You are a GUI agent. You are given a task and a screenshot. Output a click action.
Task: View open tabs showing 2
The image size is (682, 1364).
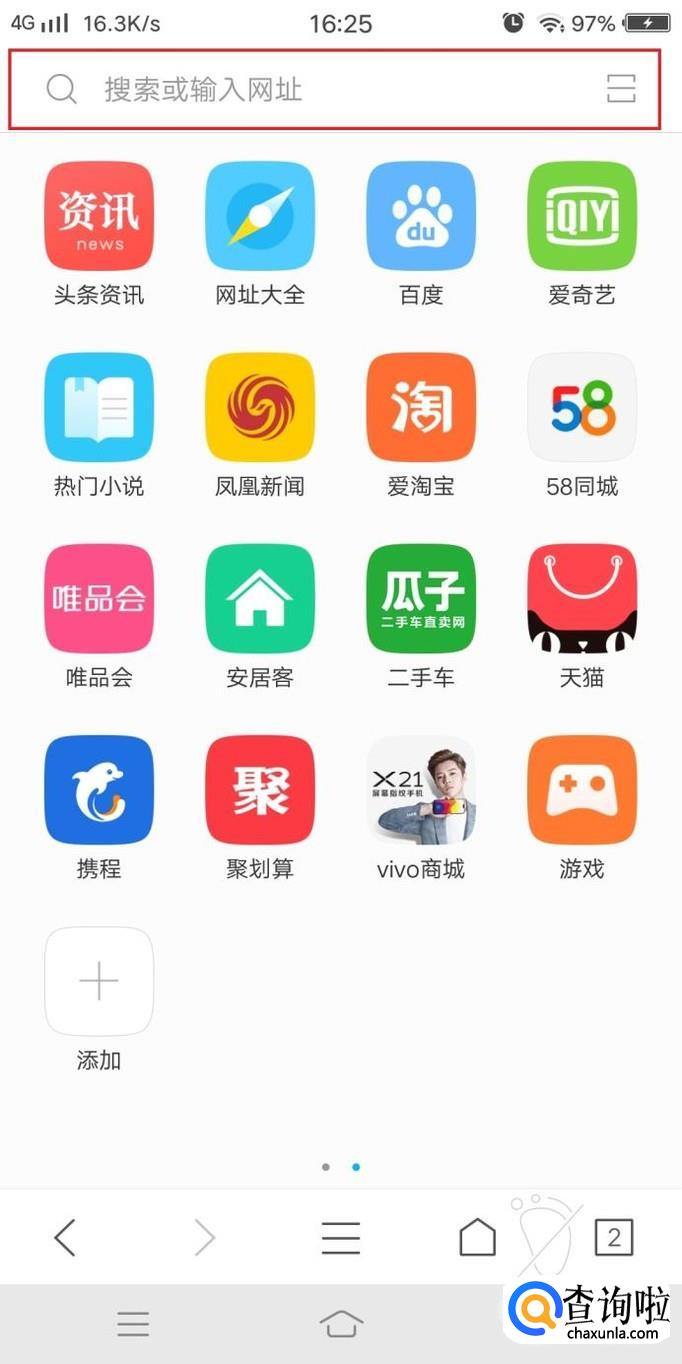[x=613, y=1238]
